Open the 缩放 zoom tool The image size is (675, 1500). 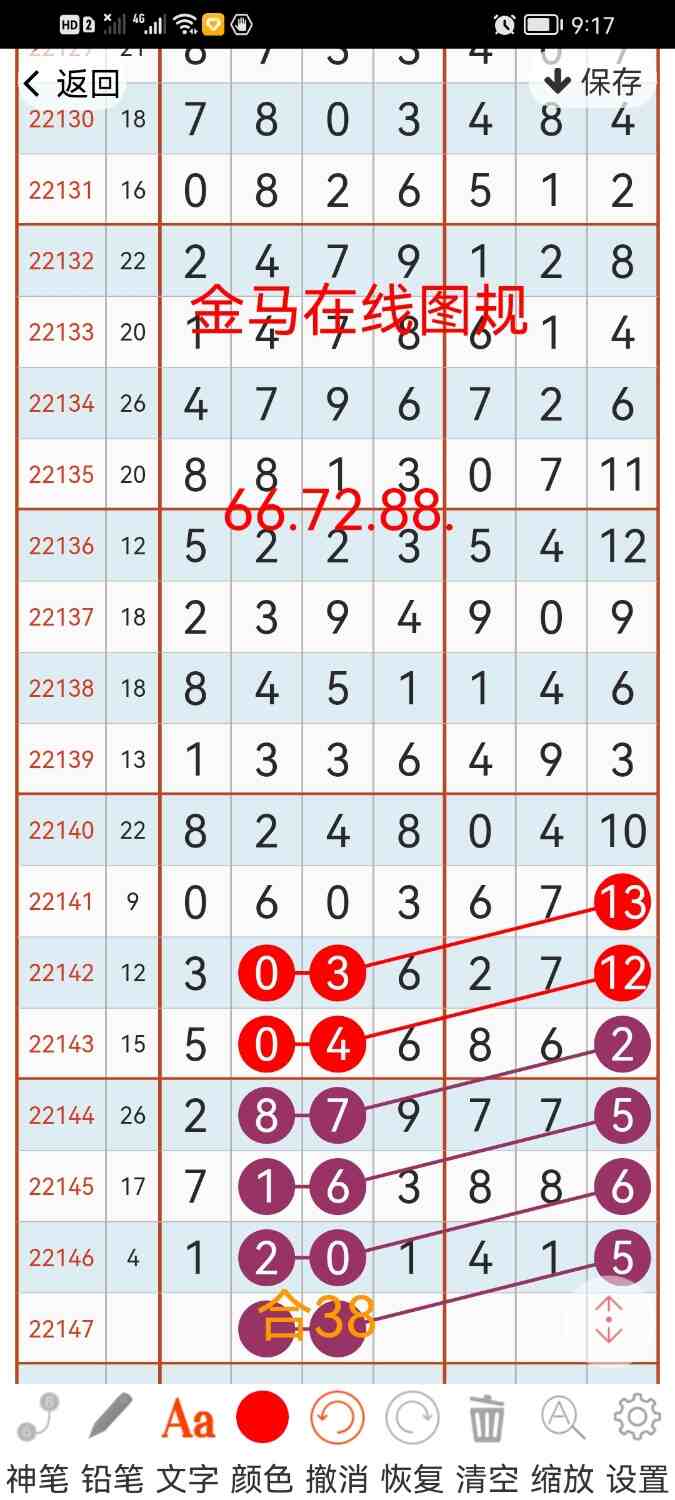562,1441
